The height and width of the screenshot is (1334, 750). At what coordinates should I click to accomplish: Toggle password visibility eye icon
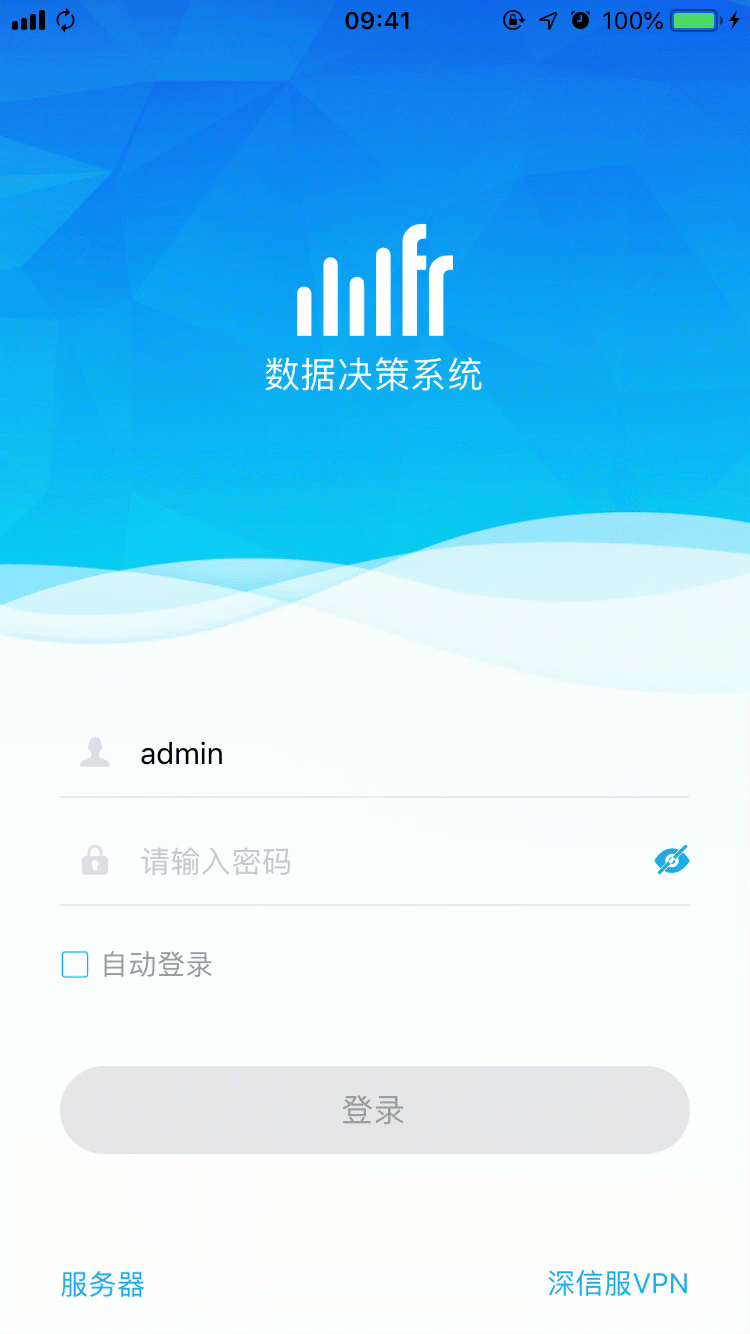pos(672,860)
